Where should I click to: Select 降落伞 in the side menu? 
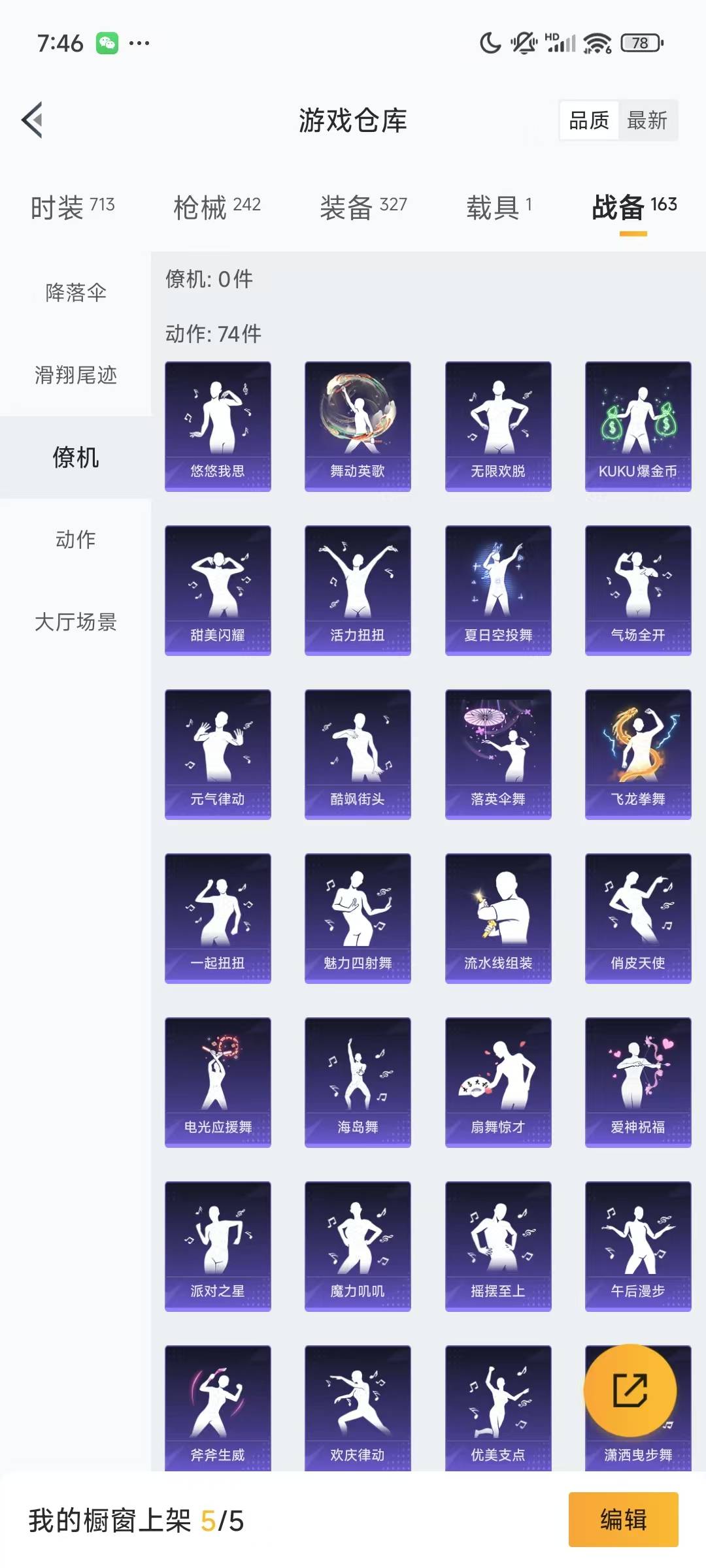(76, 292)
